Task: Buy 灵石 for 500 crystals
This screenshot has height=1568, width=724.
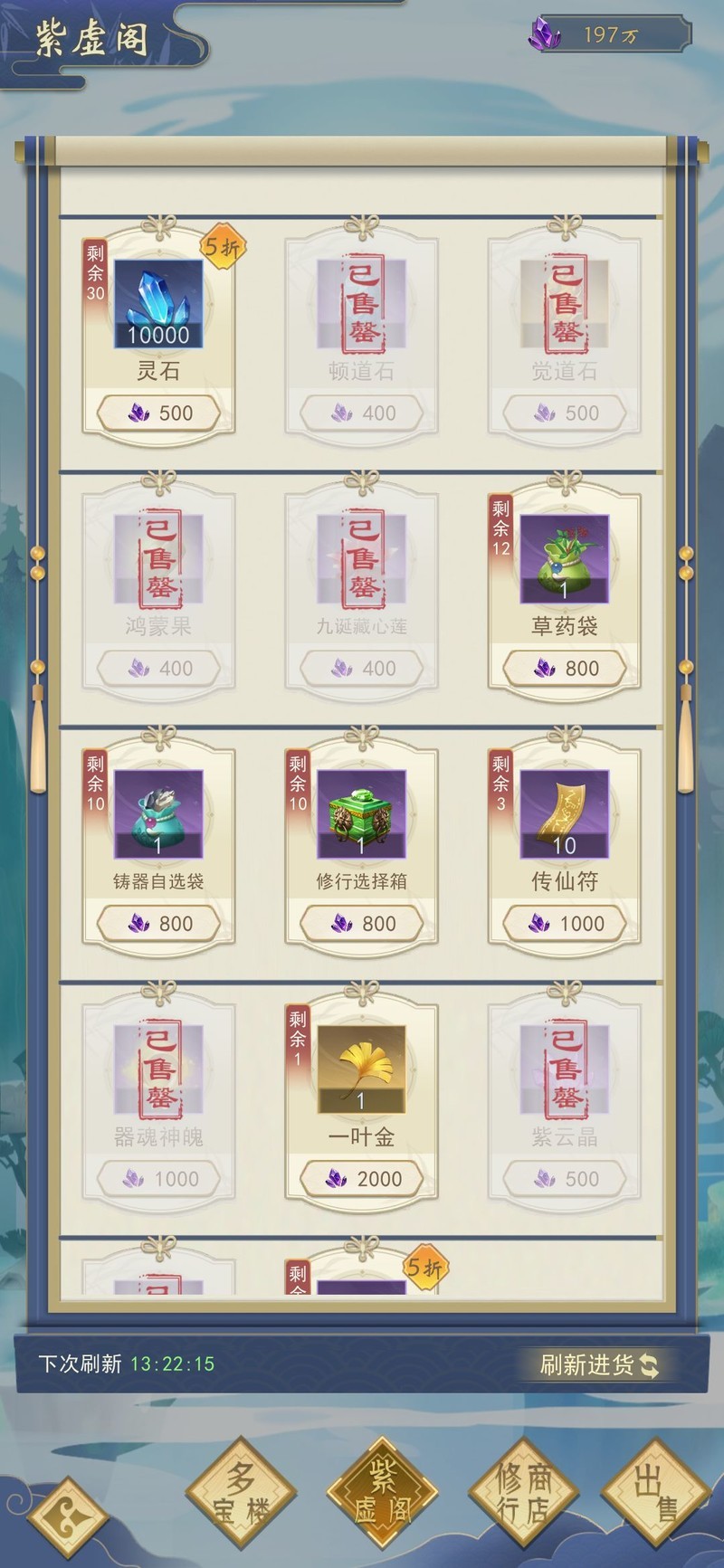Action: pyautogui.click(x=158, y=413)
